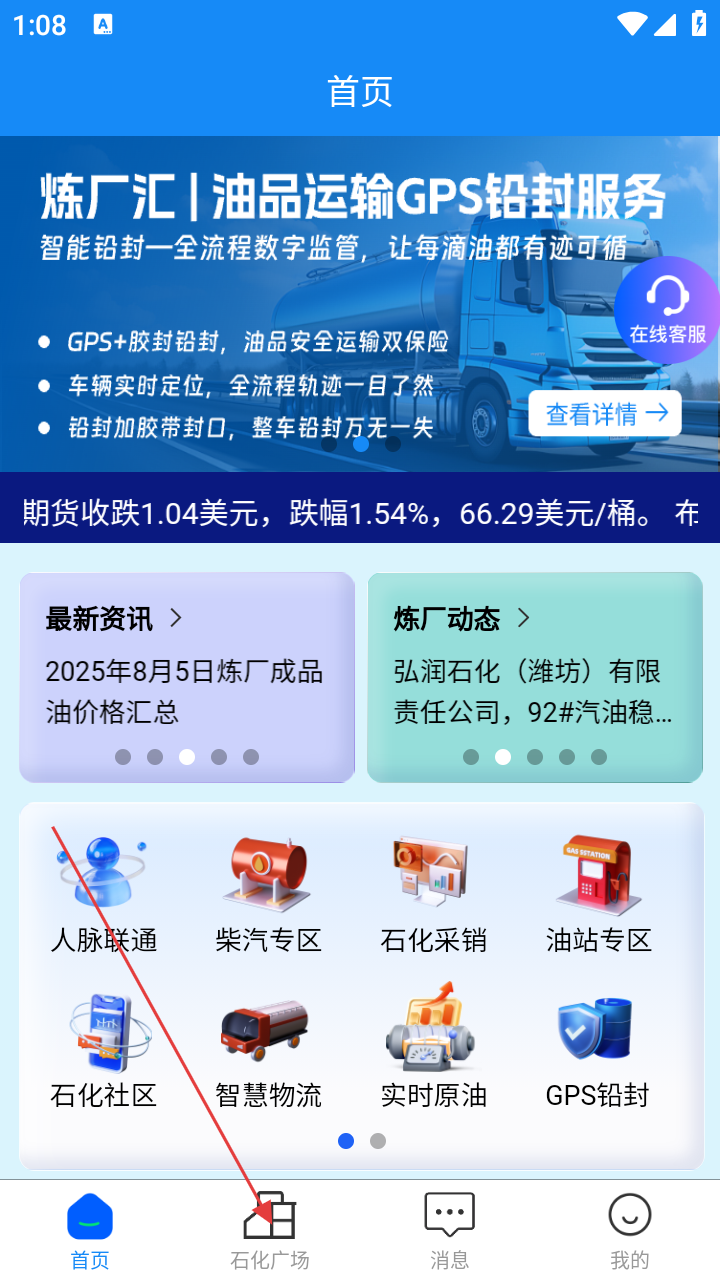Open the 在线客服 online support bubble
Viewport: 720px width, 1280px height.
667,309
